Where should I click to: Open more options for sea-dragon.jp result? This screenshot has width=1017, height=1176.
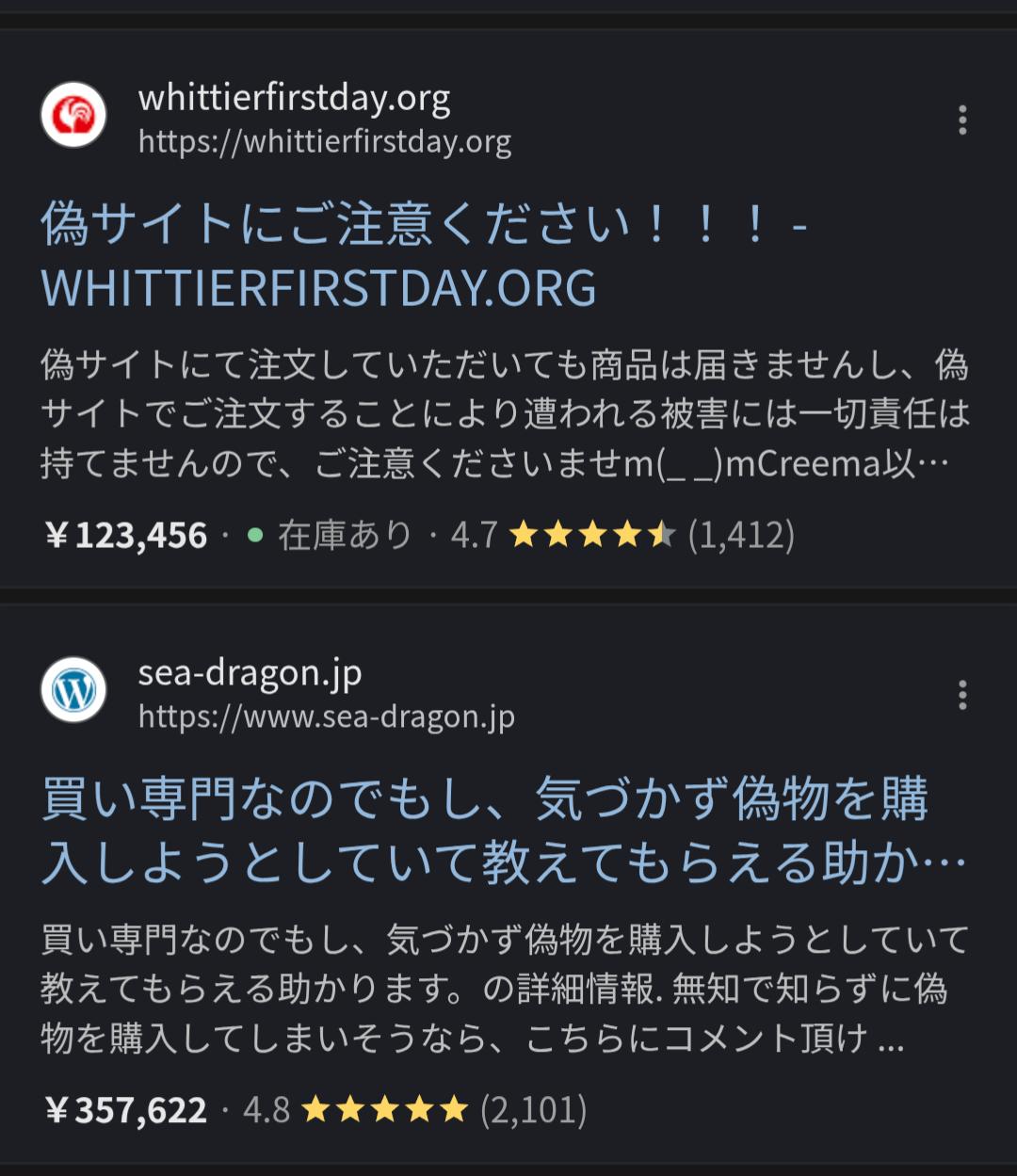coord(962,695)
